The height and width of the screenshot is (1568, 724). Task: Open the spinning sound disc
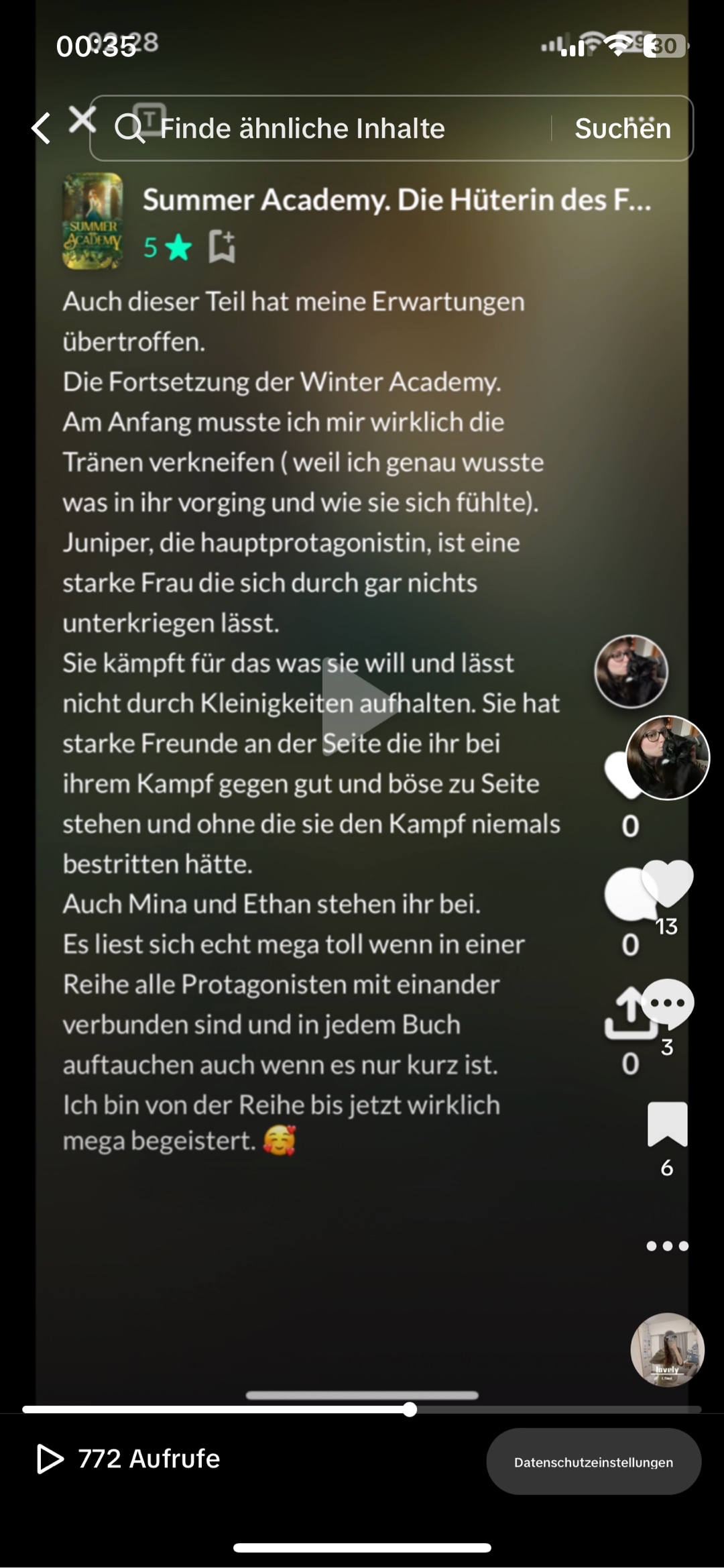[667, 1349]
